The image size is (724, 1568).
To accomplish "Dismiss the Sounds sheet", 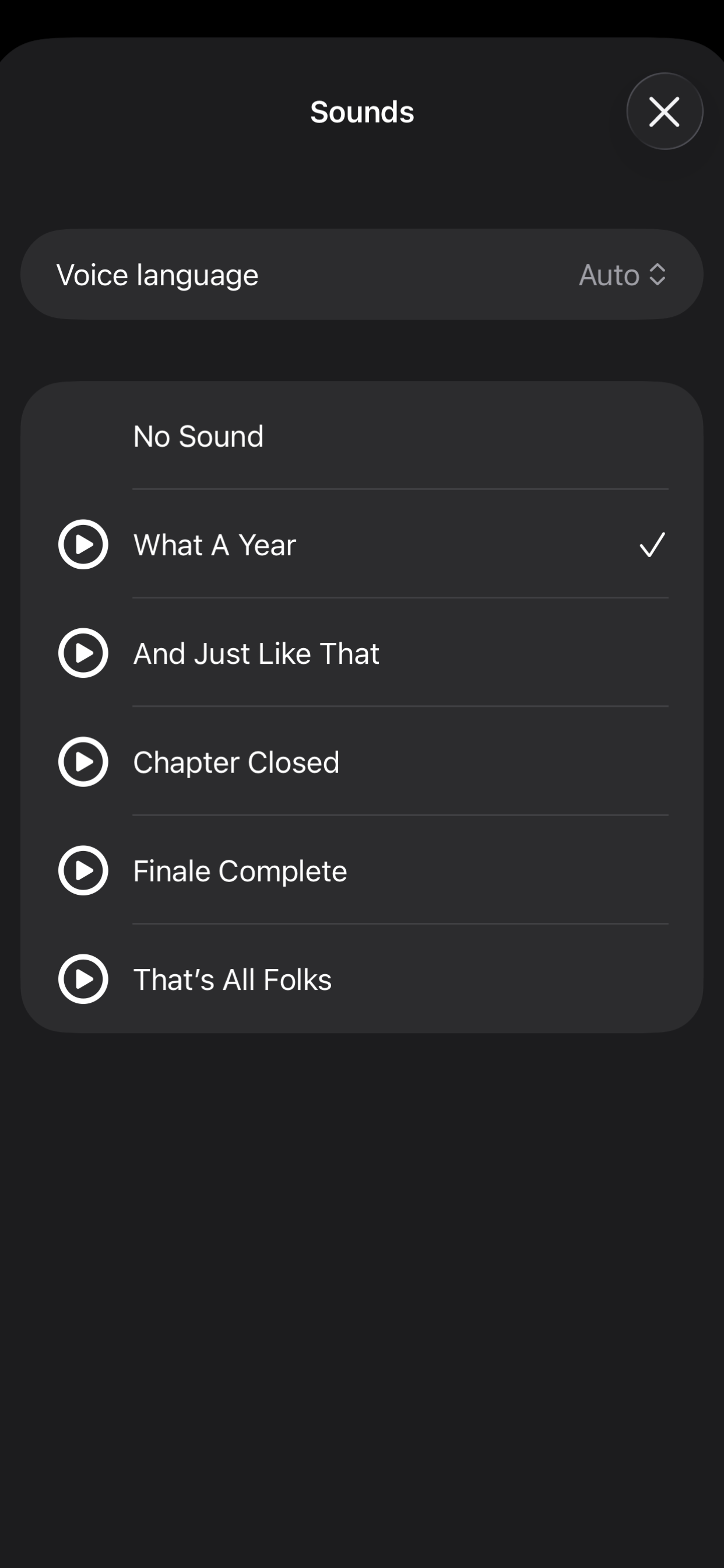I will 663,111.
